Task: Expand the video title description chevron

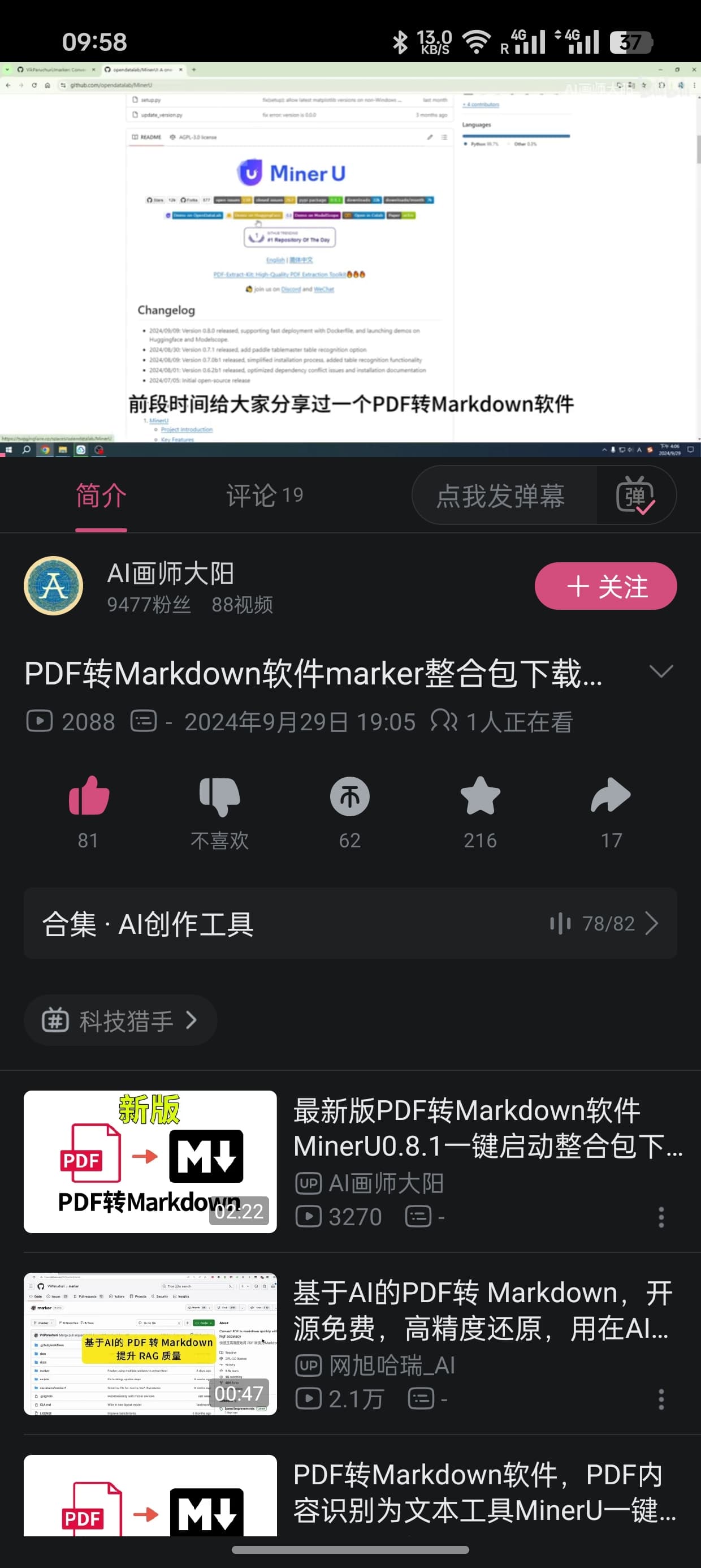Action: pyautogui.click(x=661, y=671)
